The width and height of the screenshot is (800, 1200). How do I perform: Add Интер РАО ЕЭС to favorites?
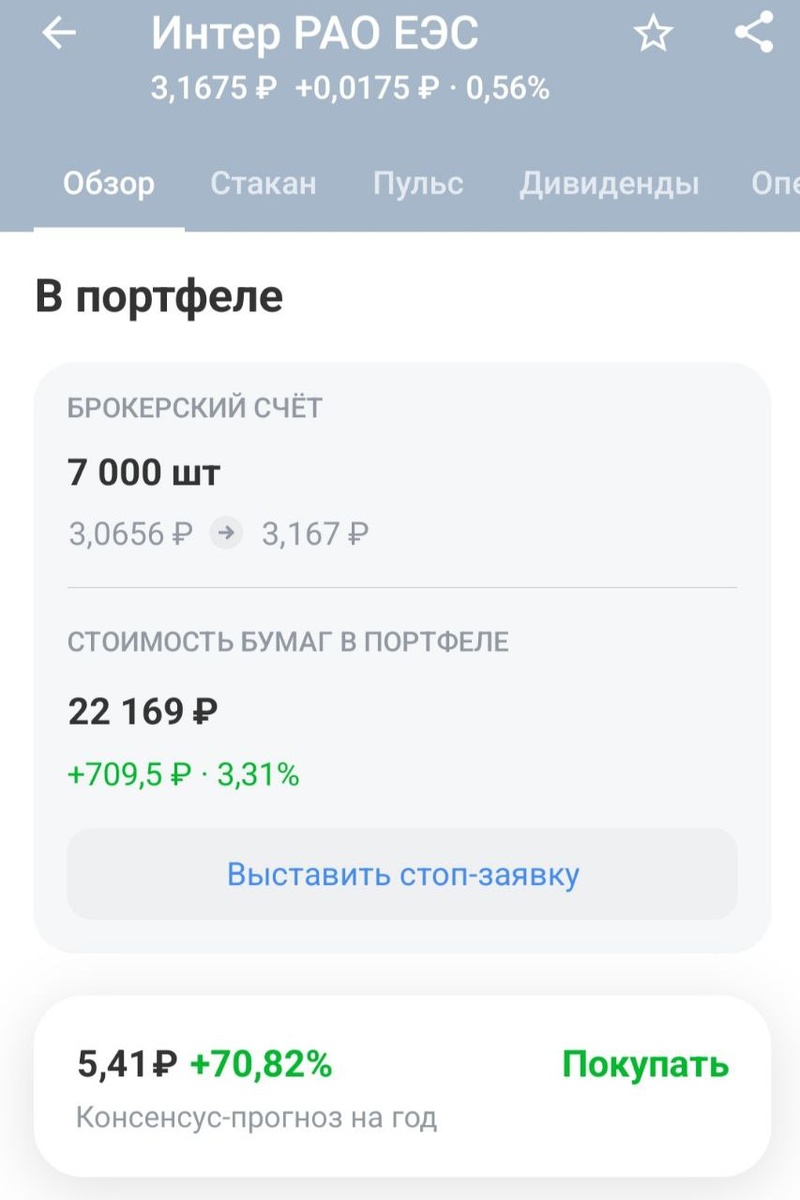pos(653,35)
